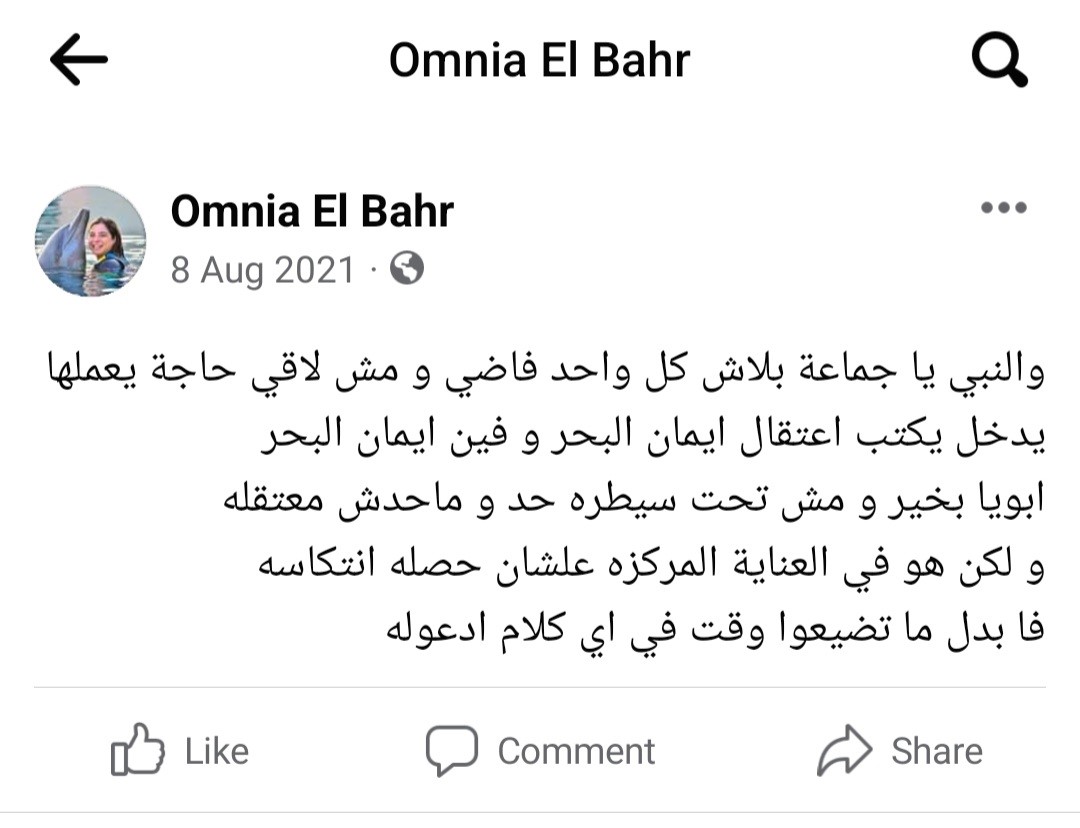Open search on Omnia El Bahr's page

click(x=999, y=61)
